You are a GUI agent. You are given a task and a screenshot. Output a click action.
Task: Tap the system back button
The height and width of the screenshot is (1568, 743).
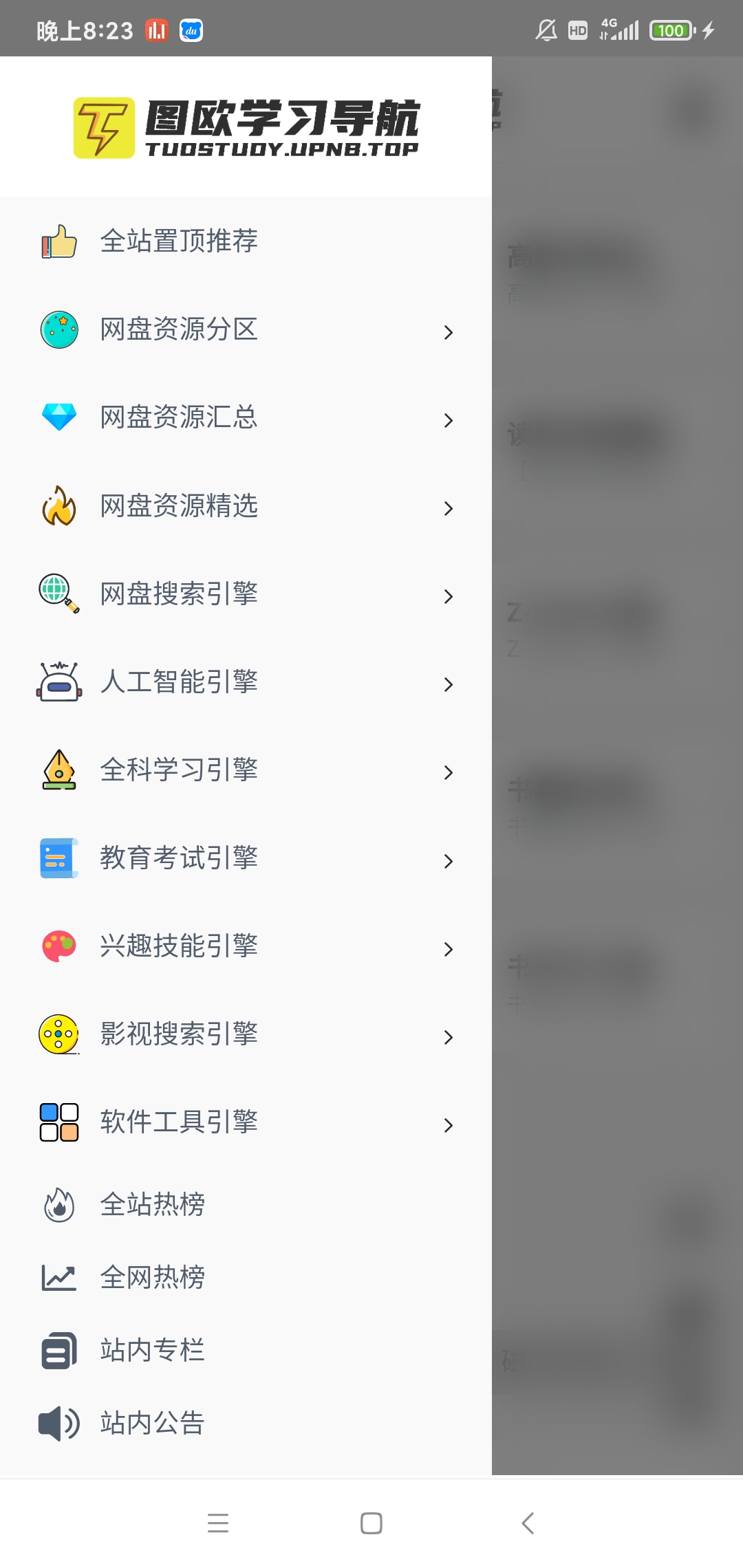[528, 1523]
